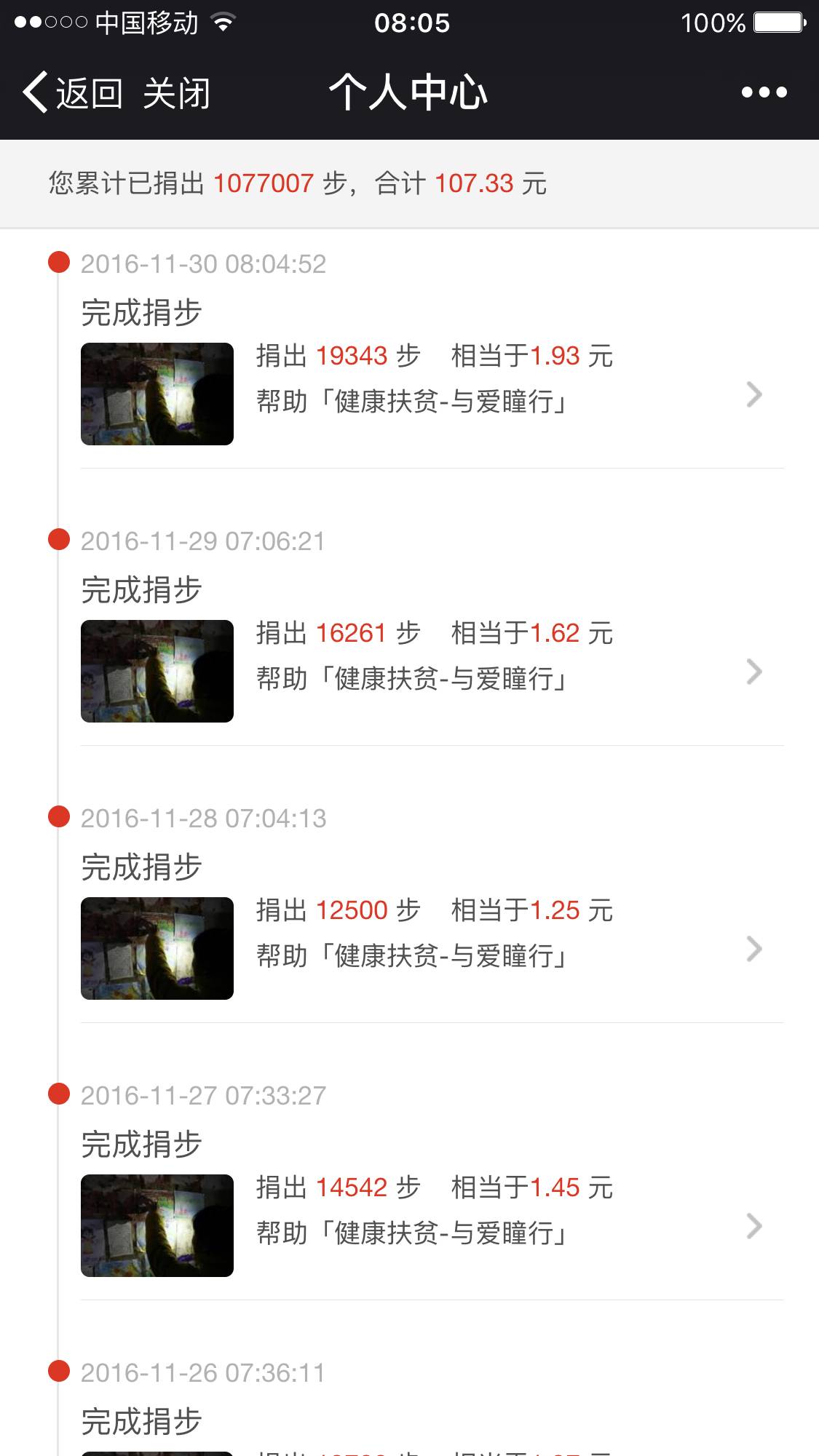Go back with the 返回 arrow
The height and width of the screenshot is (1456, 819).
click(x=71, y=93)
